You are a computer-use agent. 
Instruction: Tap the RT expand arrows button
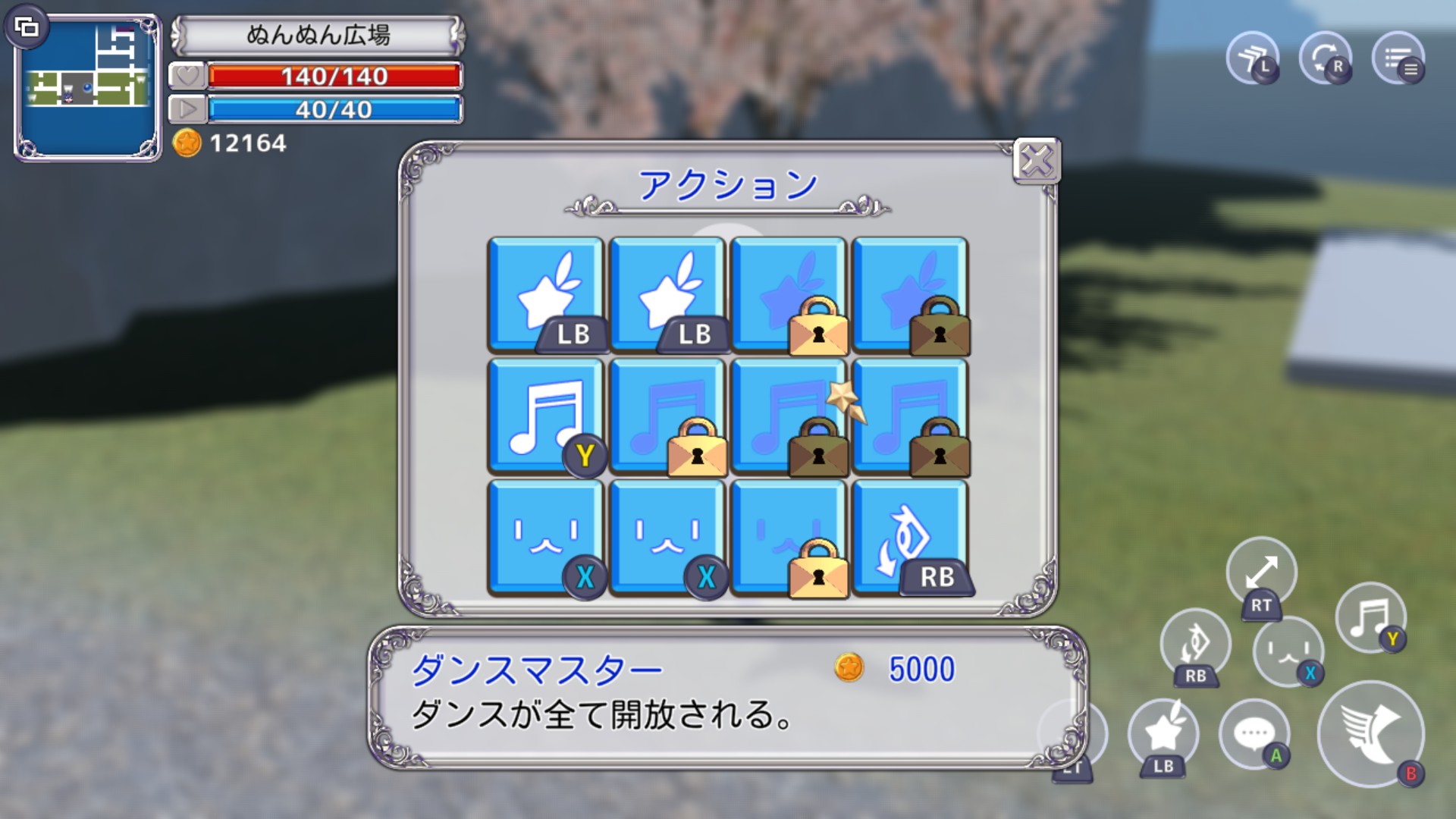click(x=1261, y=573)
